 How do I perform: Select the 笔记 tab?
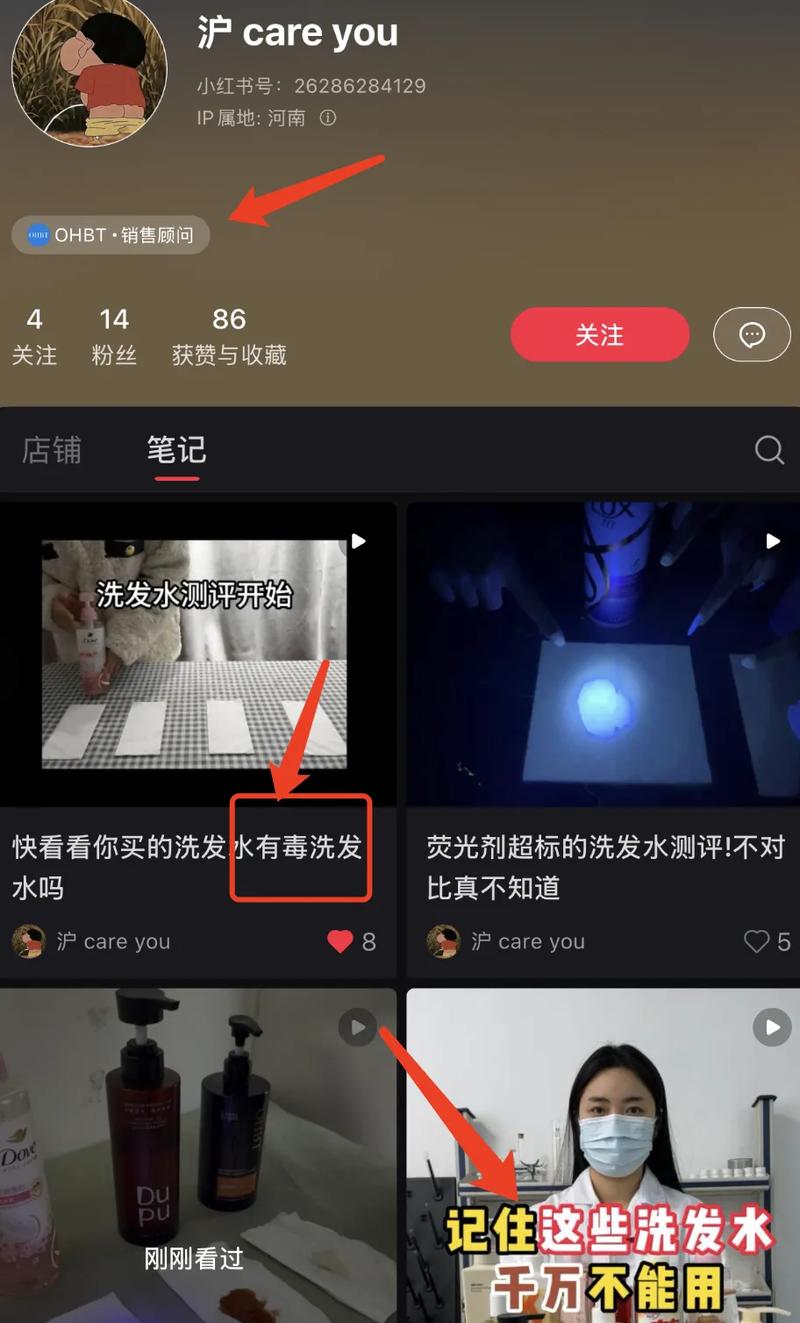176,450
